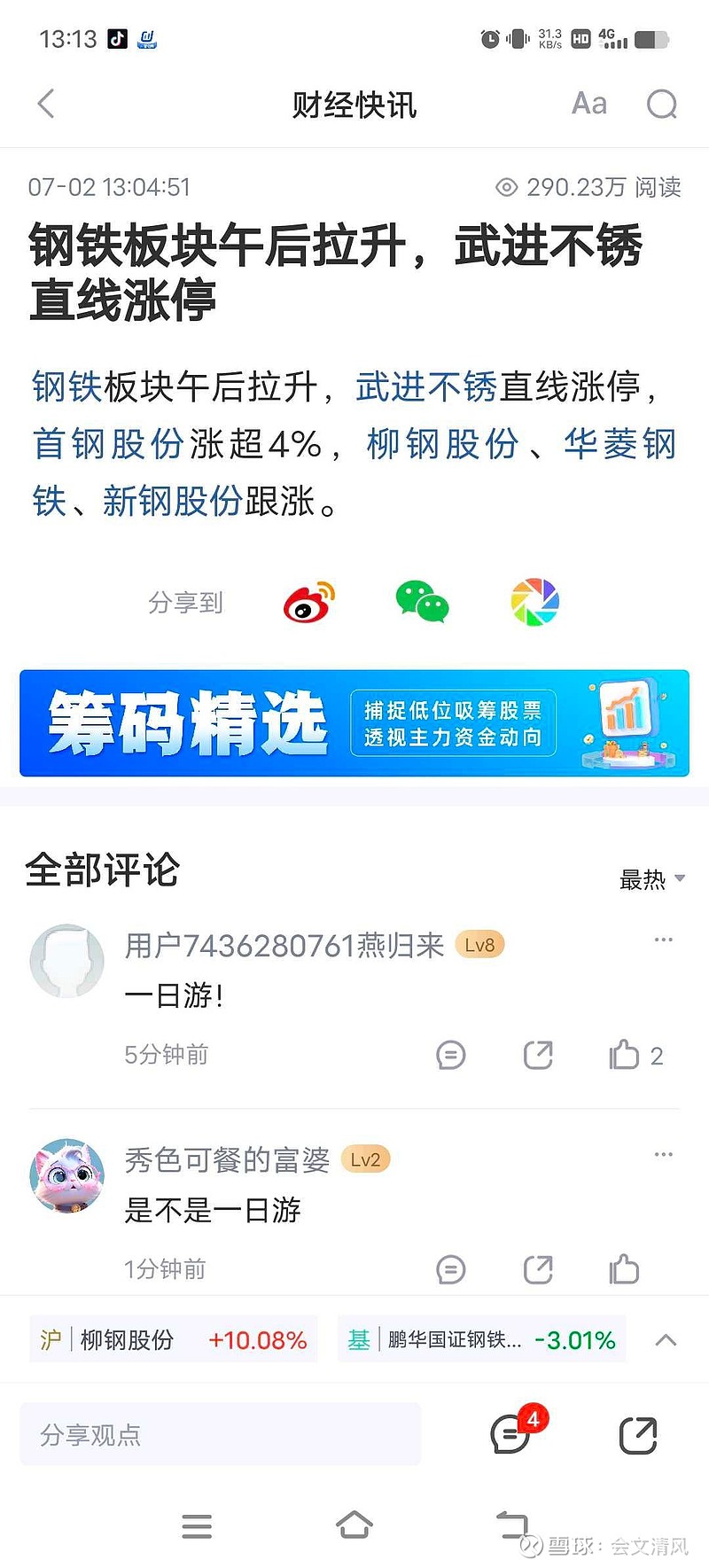Open the Aa font size setting

[x=589, y=104]
